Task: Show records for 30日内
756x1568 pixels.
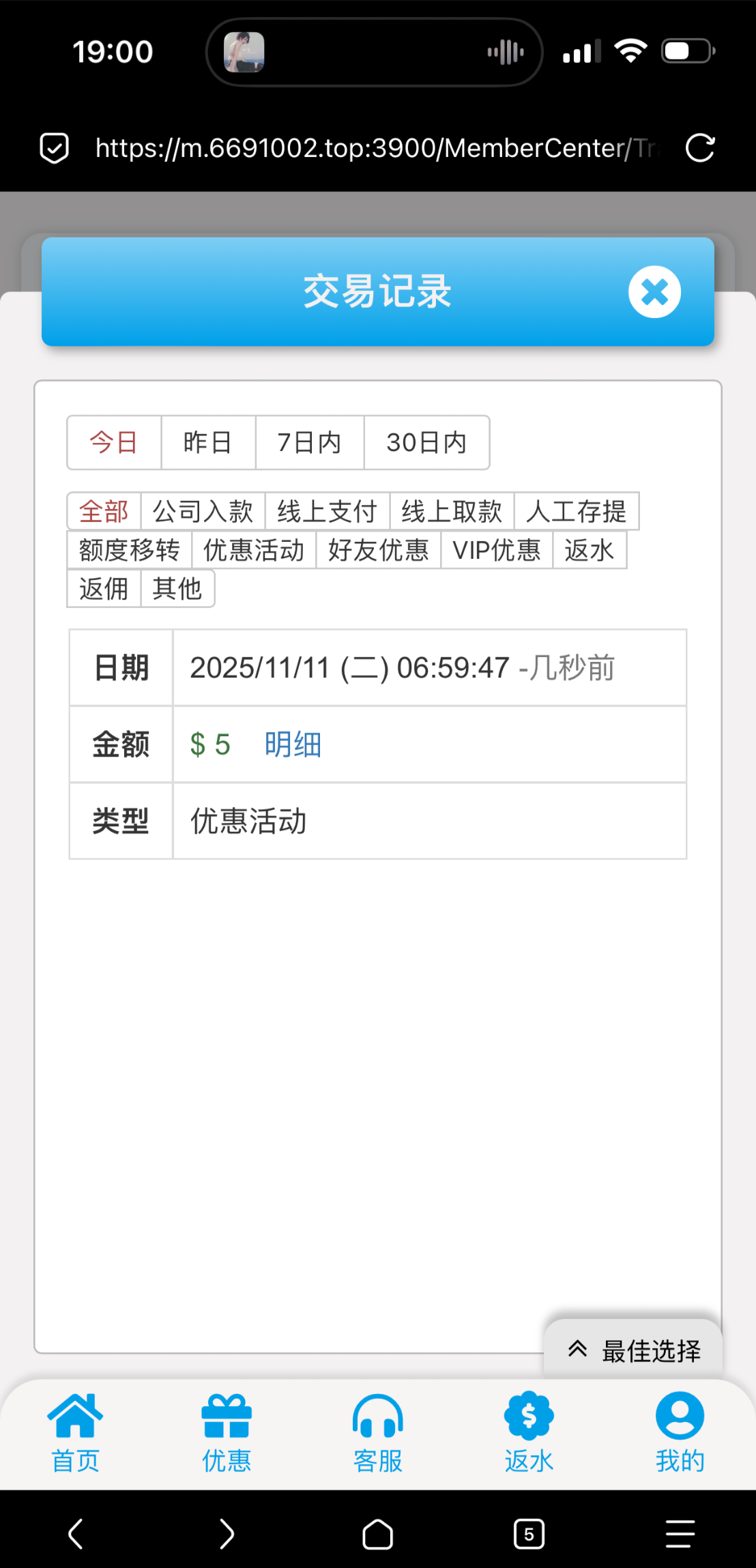Action: tap(426, 443)
